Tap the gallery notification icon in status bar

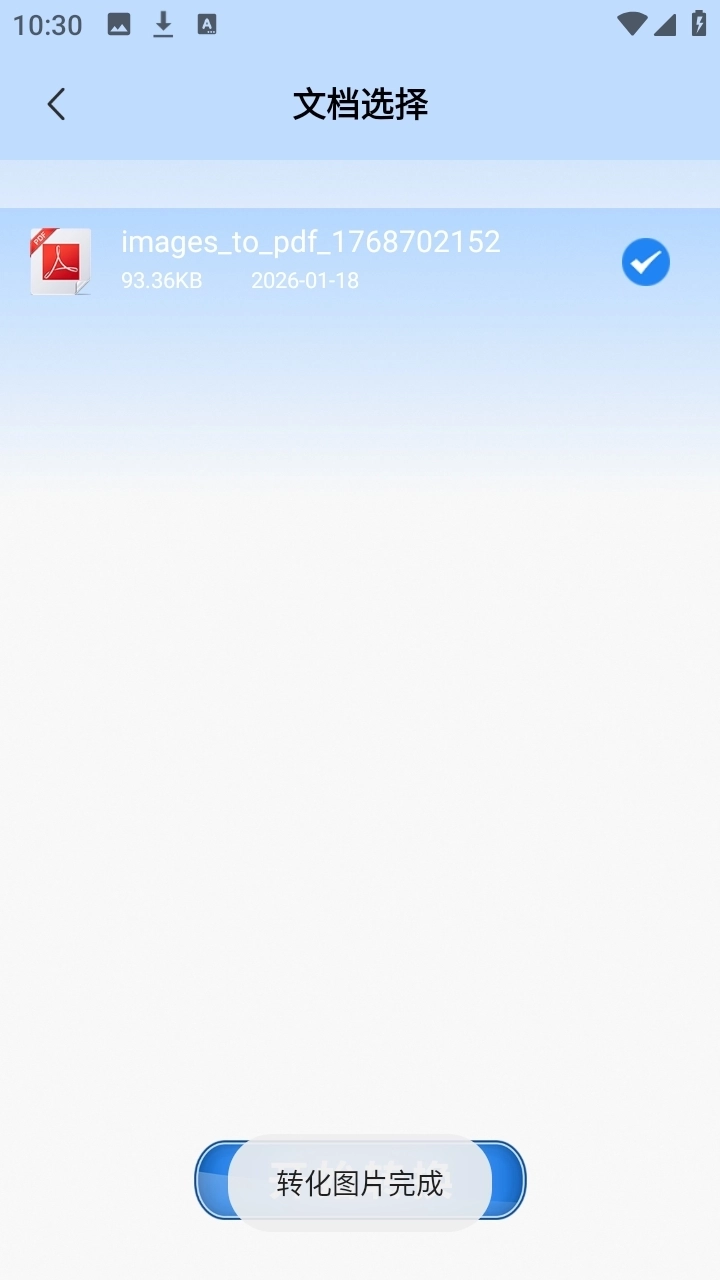119,24
